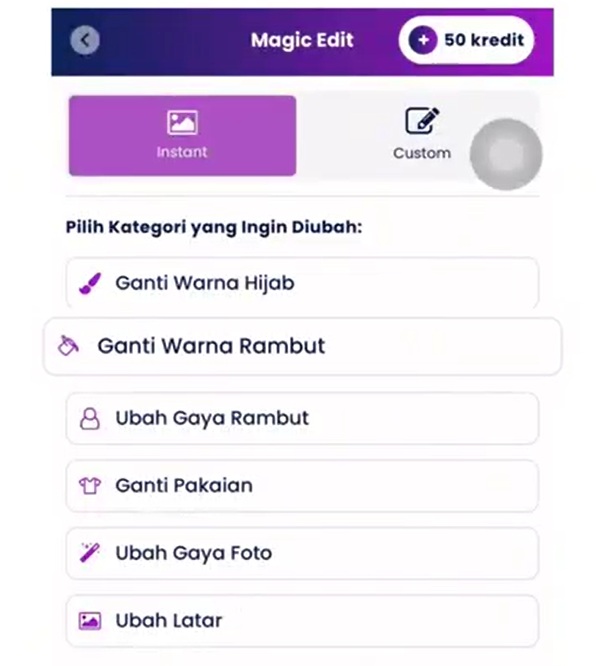Switch to the Custom tab
The height and width of the screenshot is (666, 605).
(421, 135)
